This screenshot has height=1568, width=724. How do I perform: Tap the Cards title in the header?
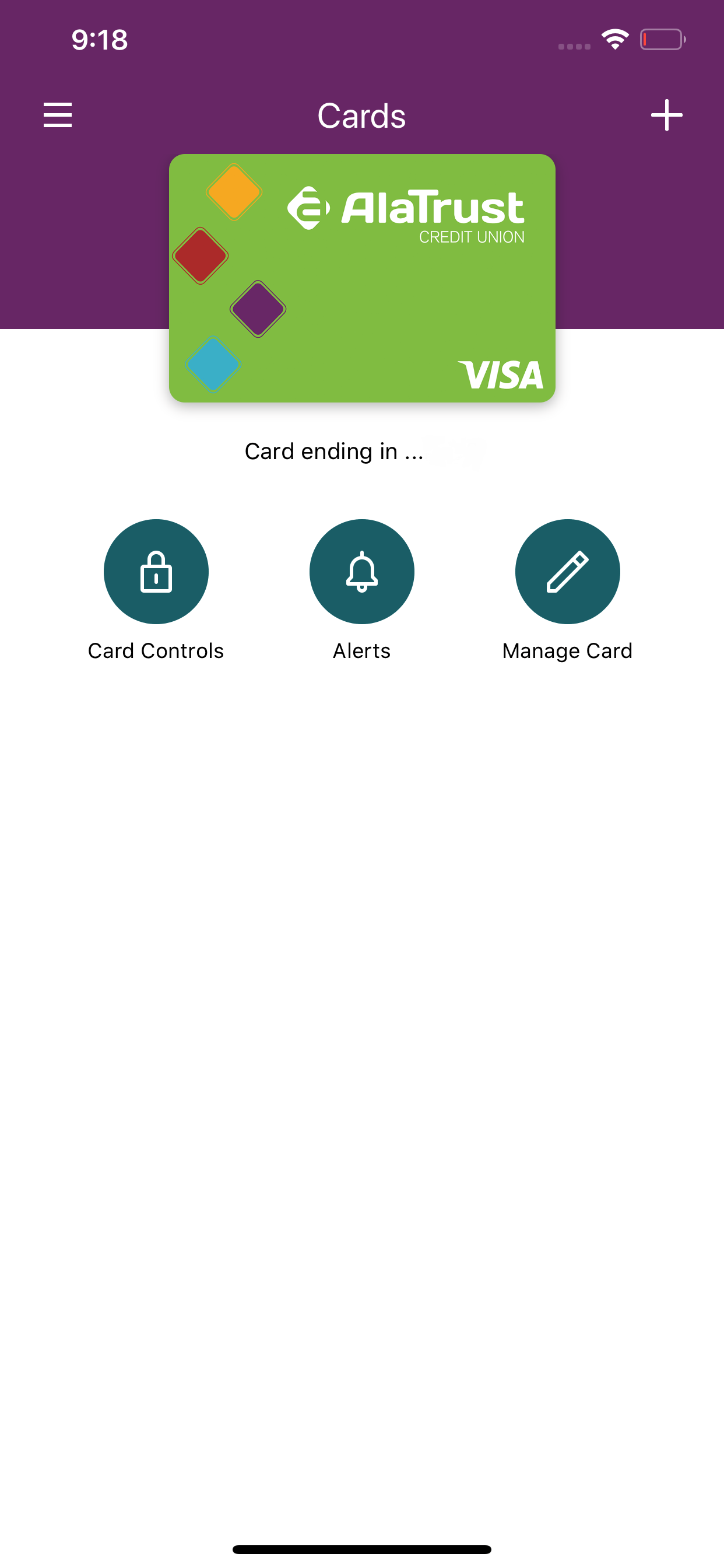click(361, 116)
